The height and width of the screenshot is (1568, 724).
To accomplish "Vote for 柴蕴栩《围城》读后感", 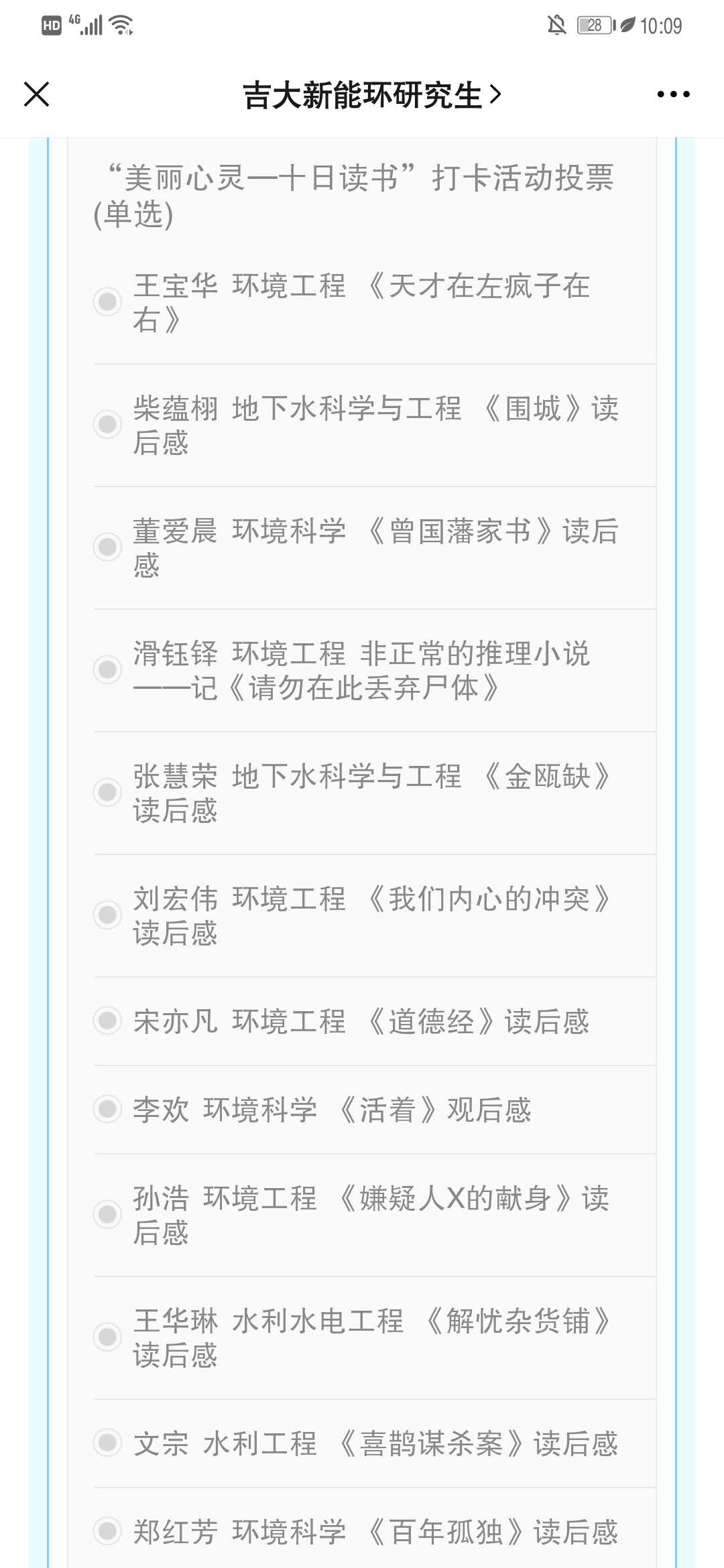I will pyautogui.click(x=107, y=424).
